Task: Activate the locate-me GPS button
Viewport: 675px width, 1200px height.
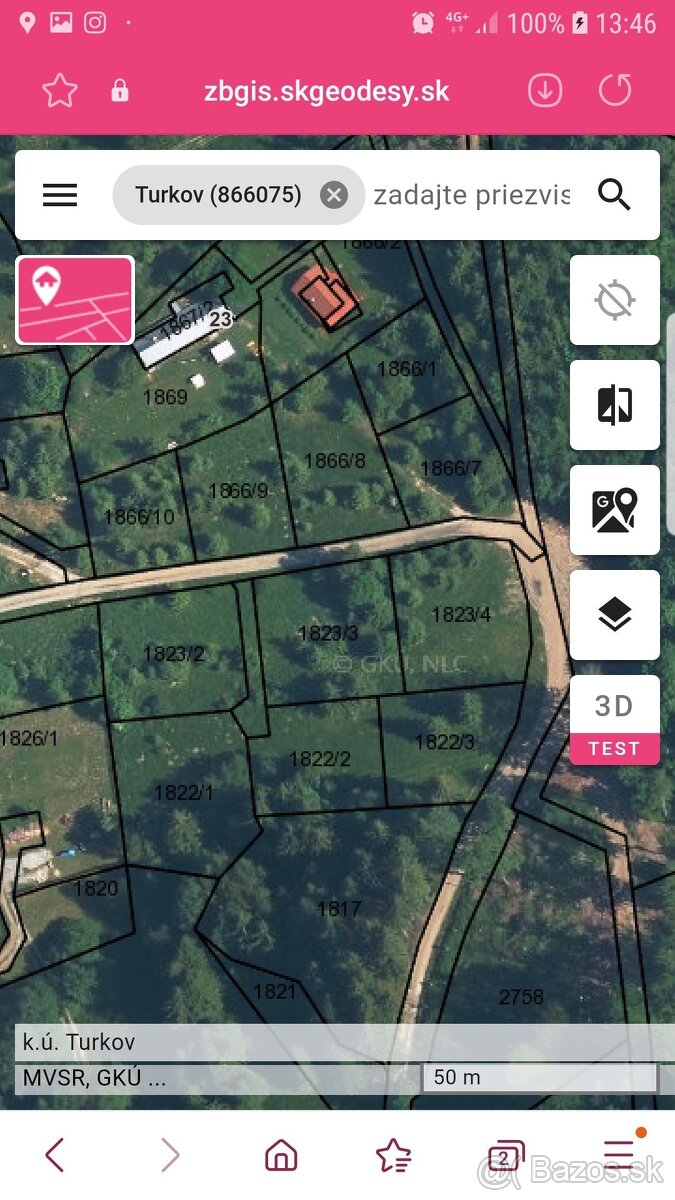Action: tap(614, 300)
